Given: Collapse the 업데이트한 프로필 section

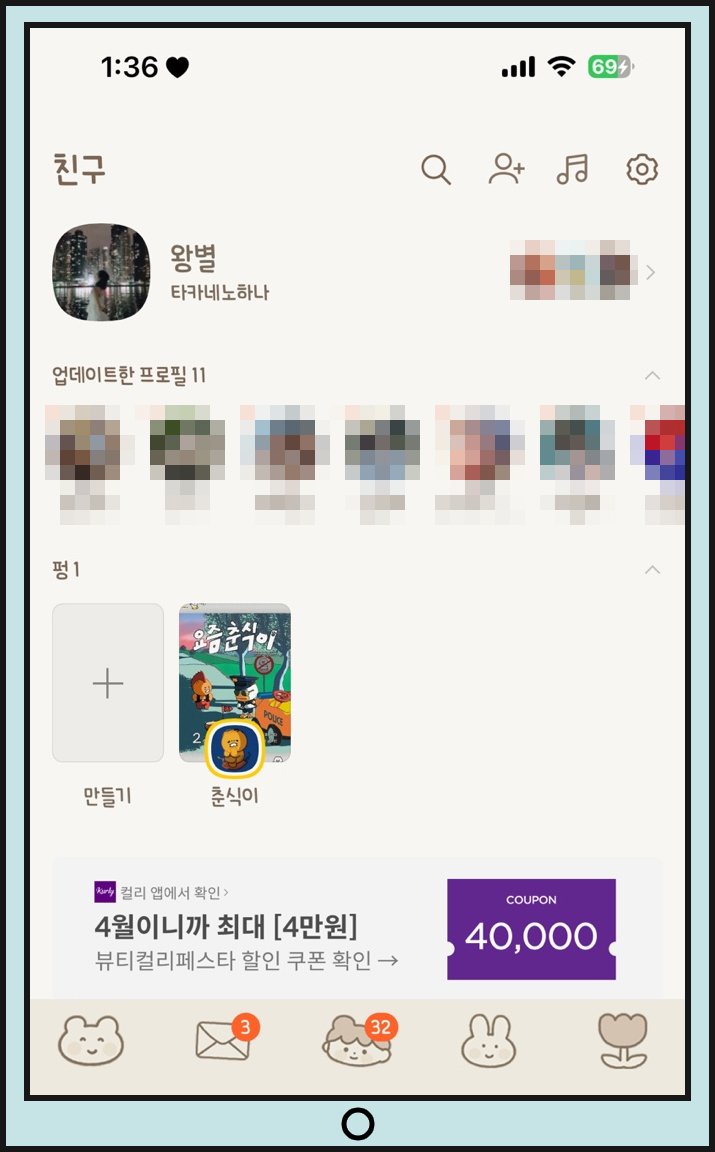Looking at the screenshot, I should click(652, 376).
